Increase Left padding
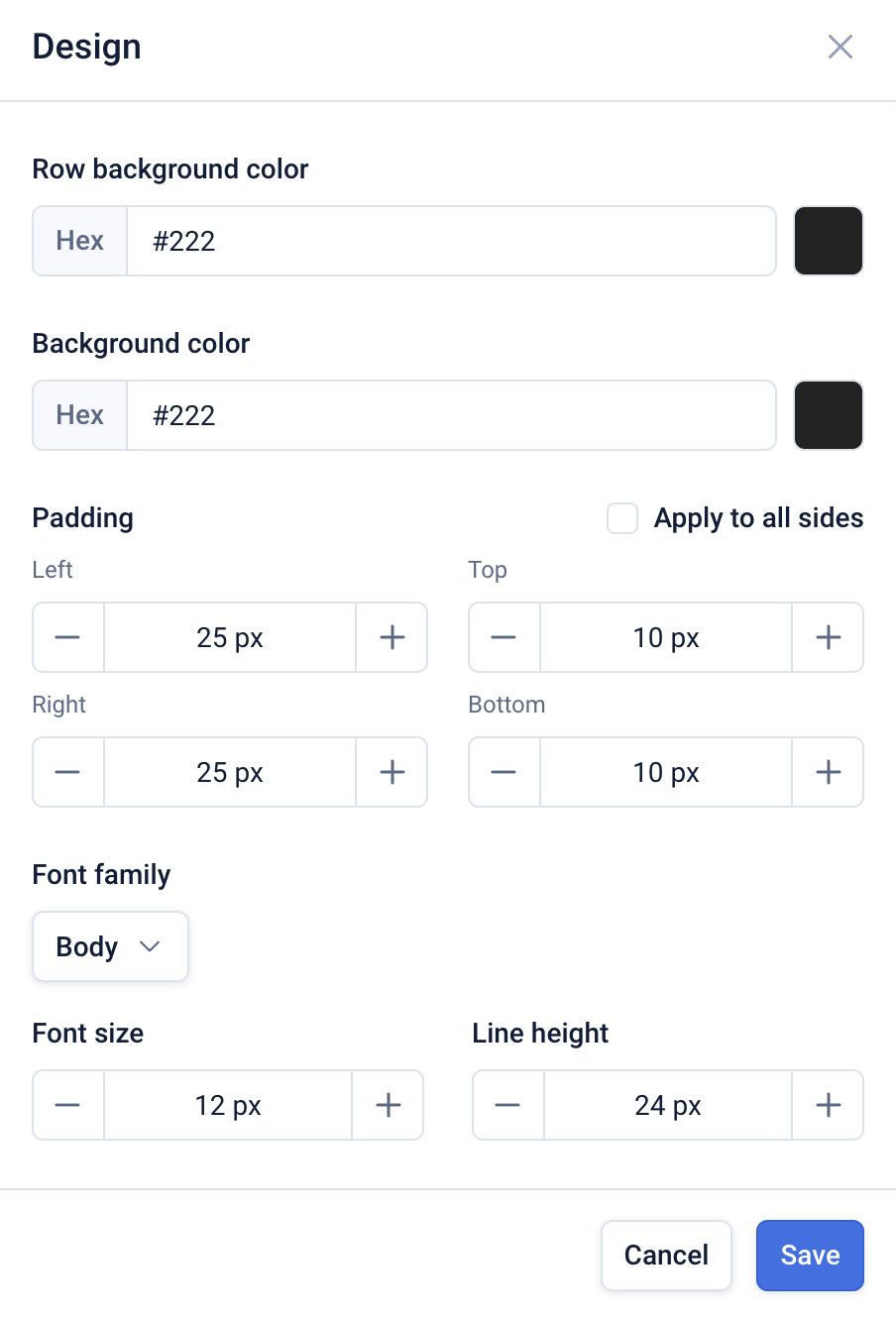 [x=392, y=637]
